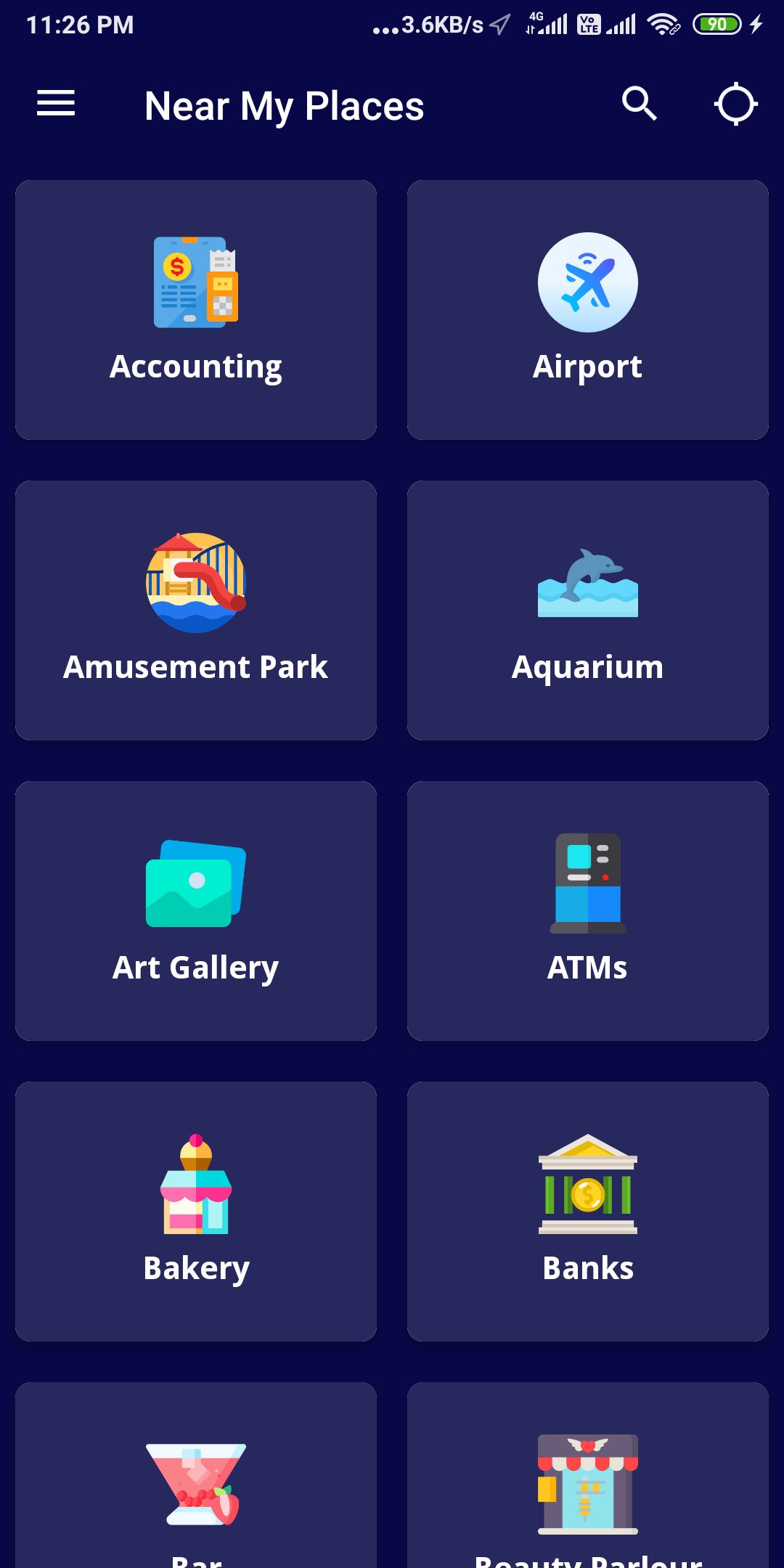The width and height of the screenshot is (784, 1568).
Task: Open the Aquarium card
Action: coord(588,611)
